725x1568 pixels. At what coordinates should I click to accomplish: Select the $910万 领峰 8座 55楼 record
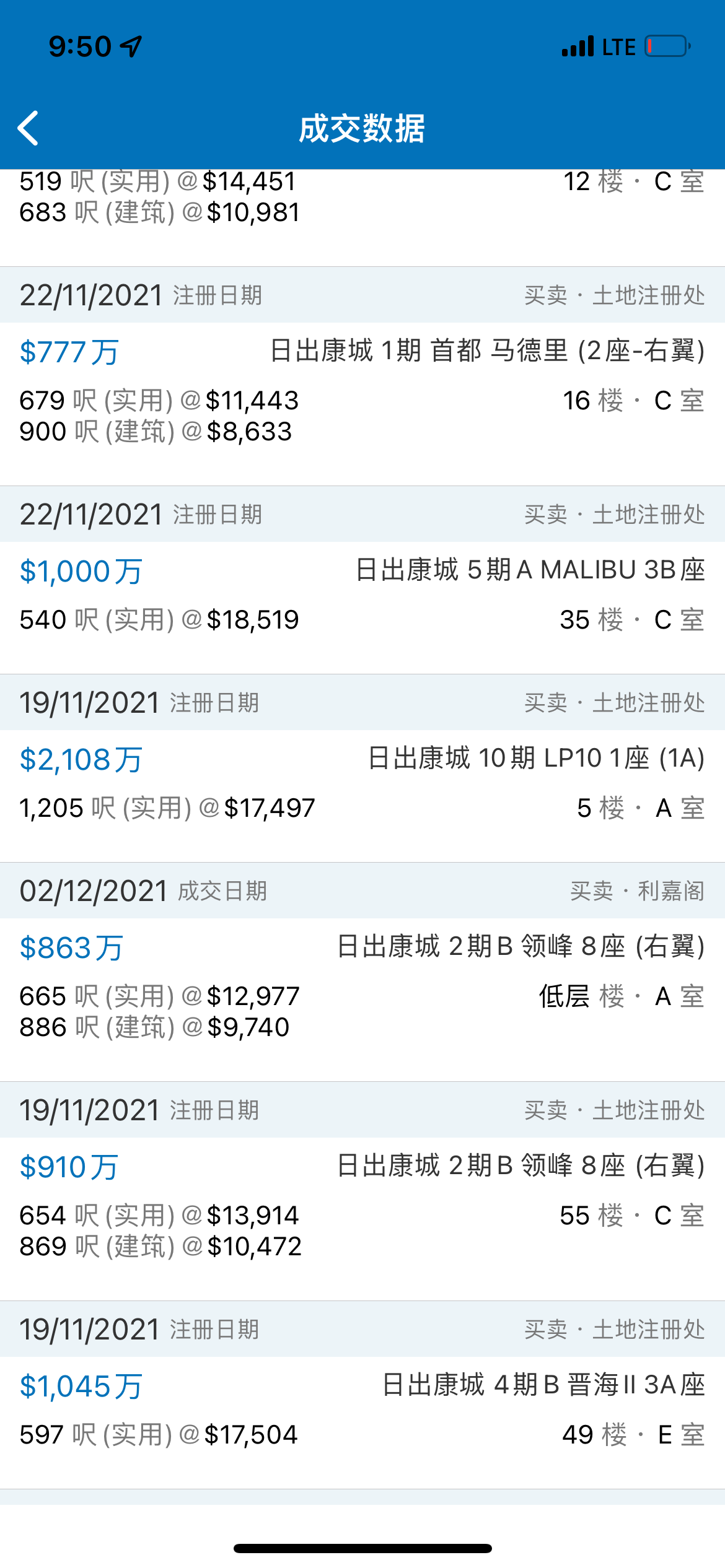[x=362, y=1219]
